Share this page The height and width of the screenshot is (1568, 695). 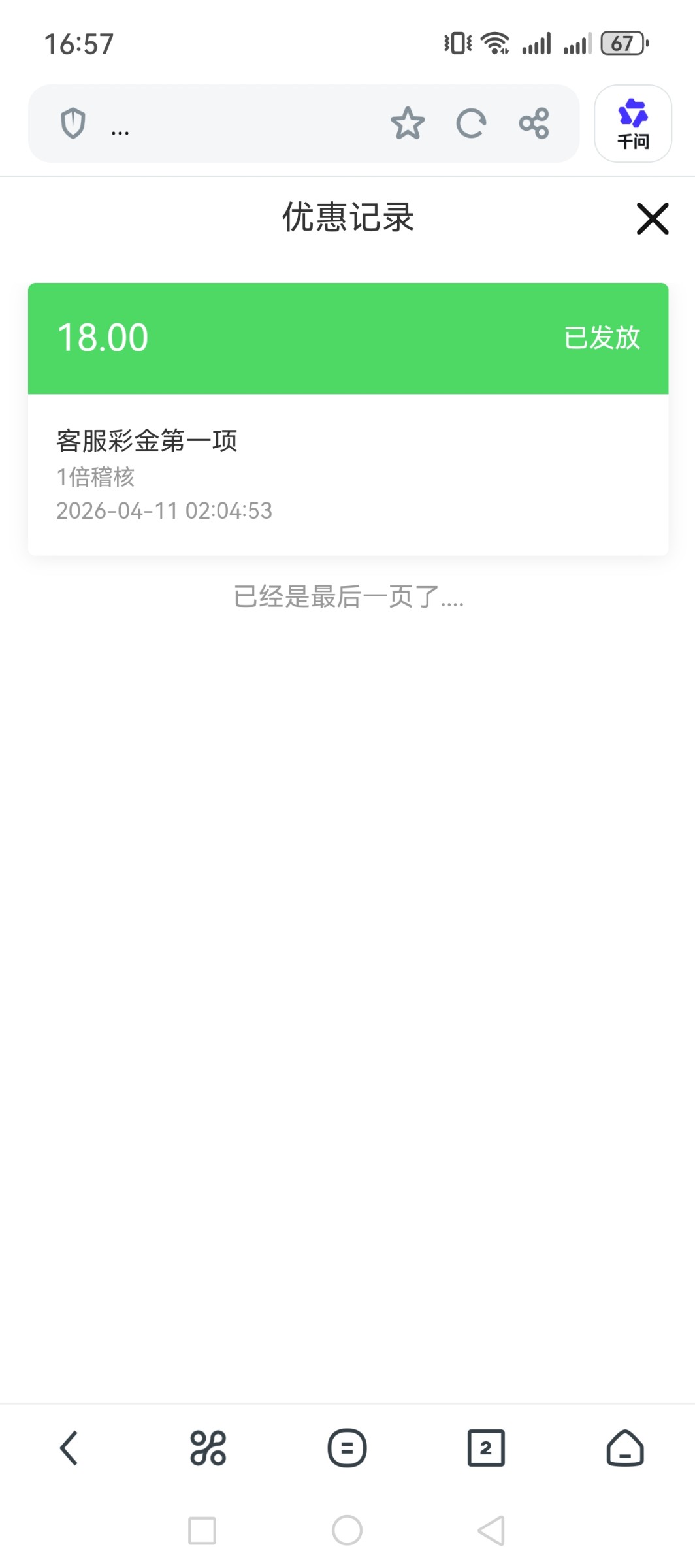[534, 123]
